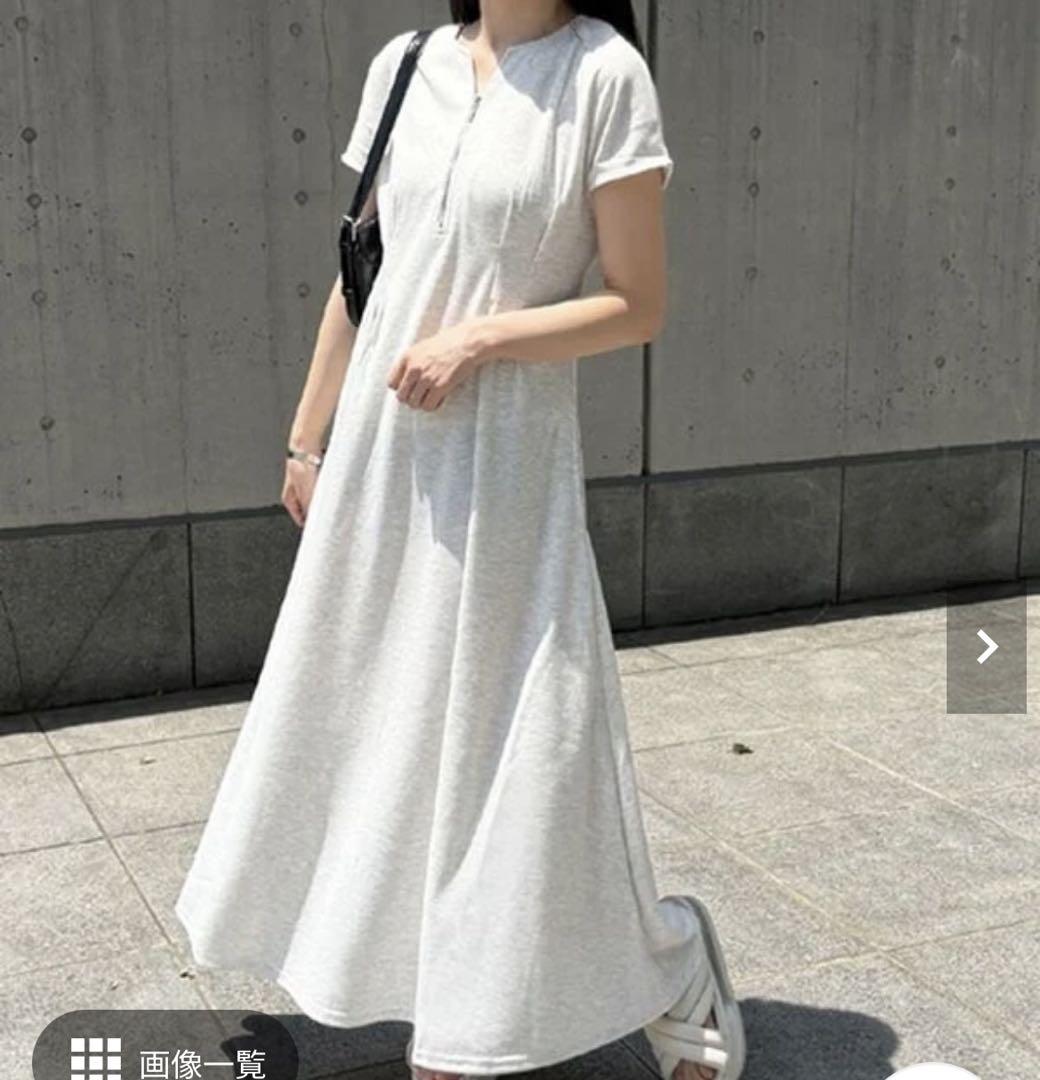Show the next product image
This screenshot has height=1080, width=1040.
coord(986,648)
